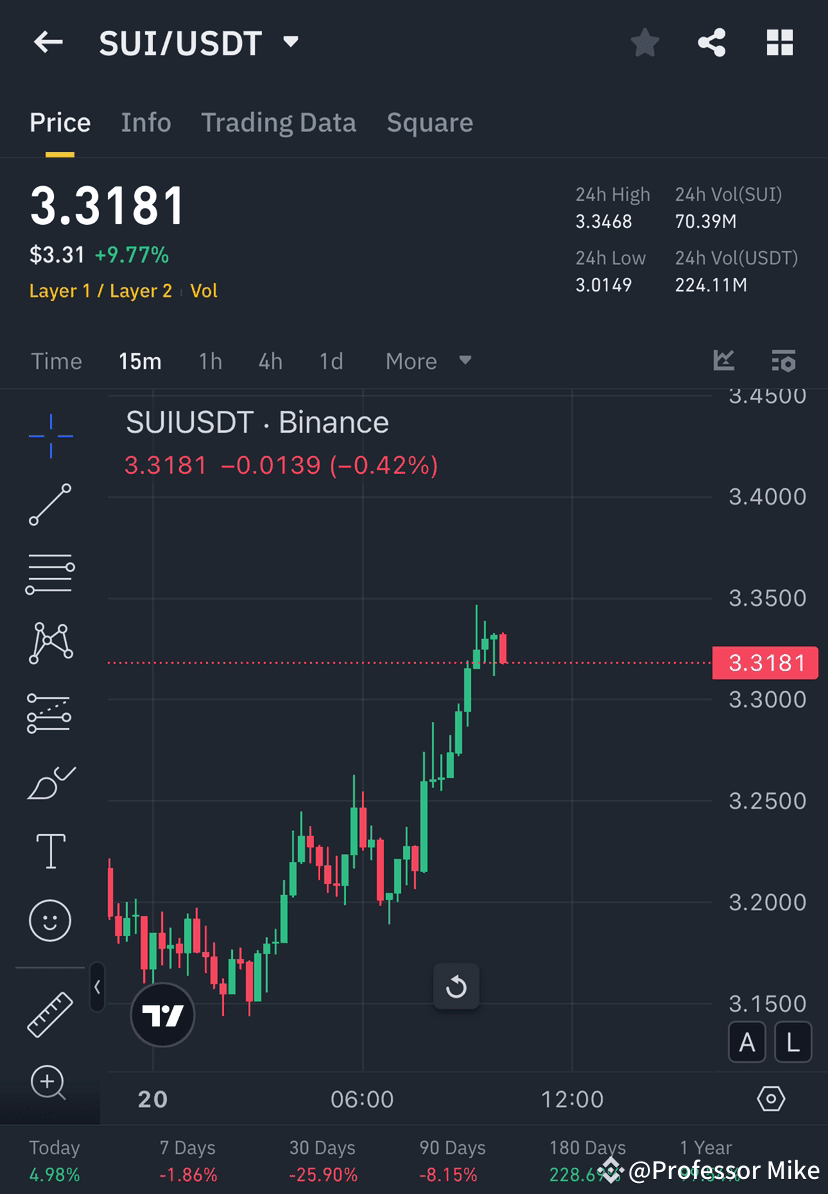Select the trend line drawing tool
Viewport: 828px width, 1194px height.
click(x=50, y=505)
